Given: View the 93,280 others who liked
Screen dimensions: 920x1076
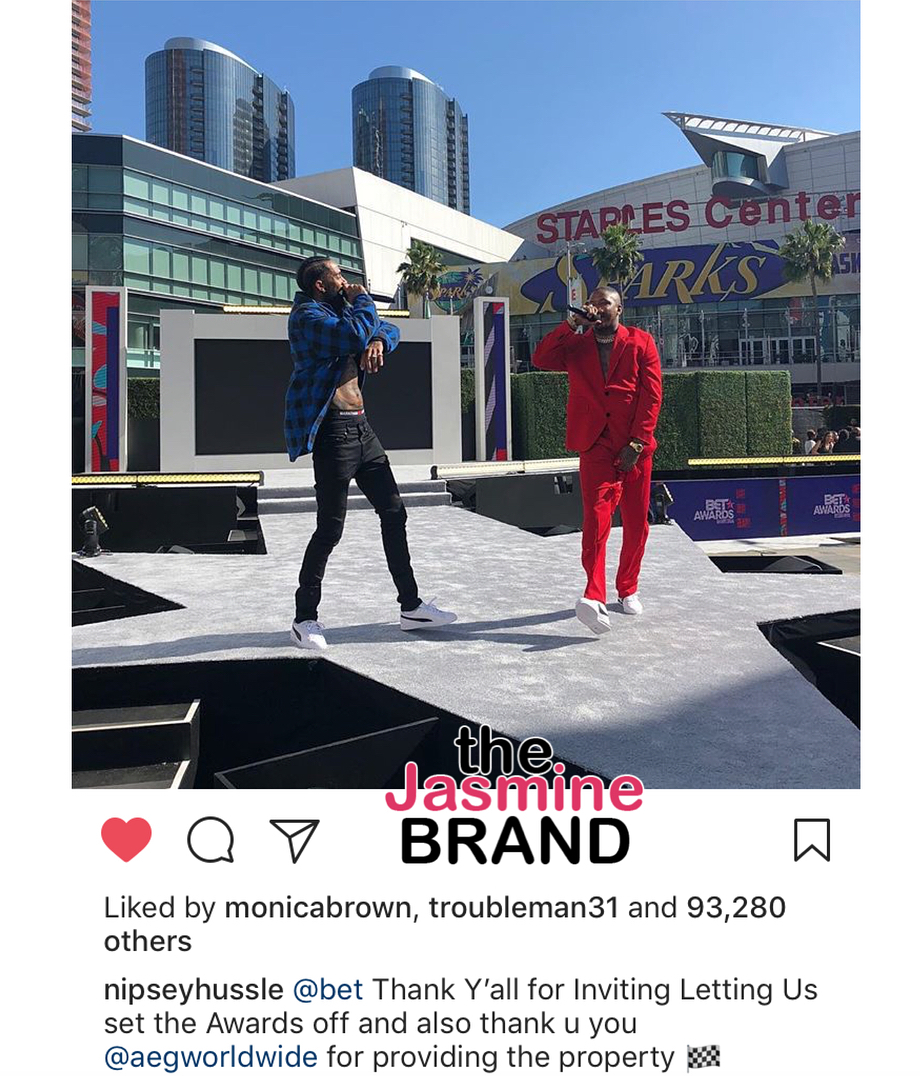Looking at the screenshot, I should click(x=735, y=908).
